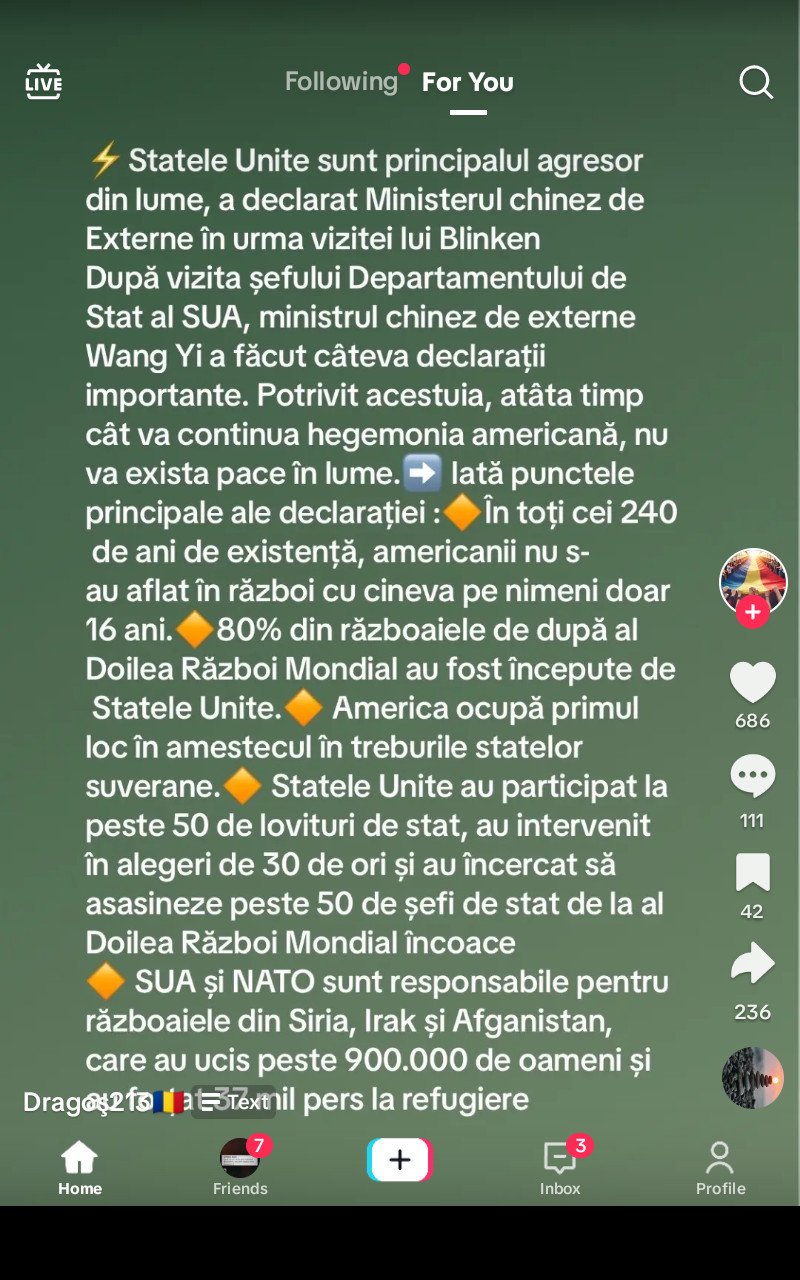Open the comments on this video
The width and height of the screenshot is (800, 1280).
[x=753, y=777]
